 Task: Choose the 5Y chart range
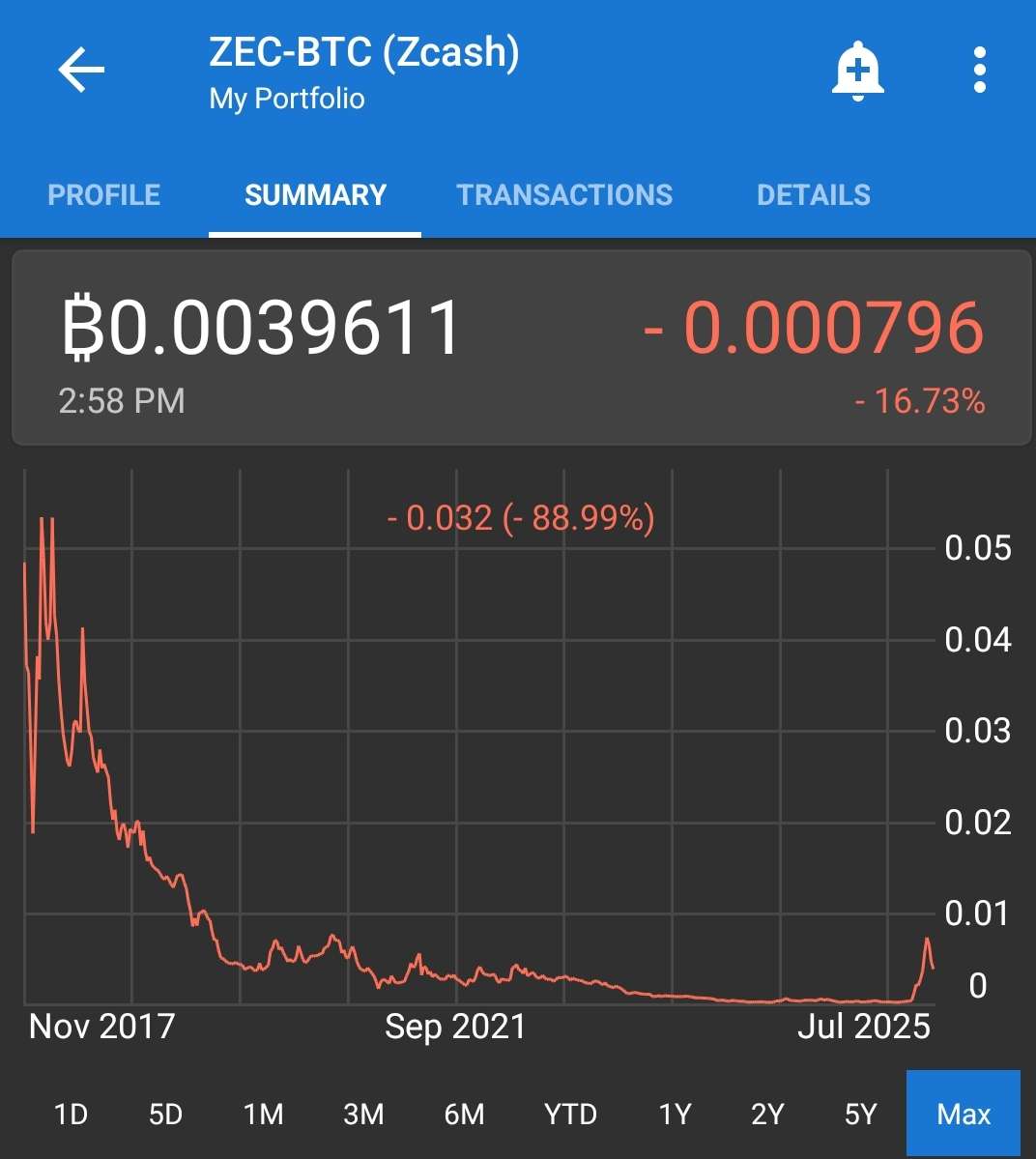(861, 1115)
